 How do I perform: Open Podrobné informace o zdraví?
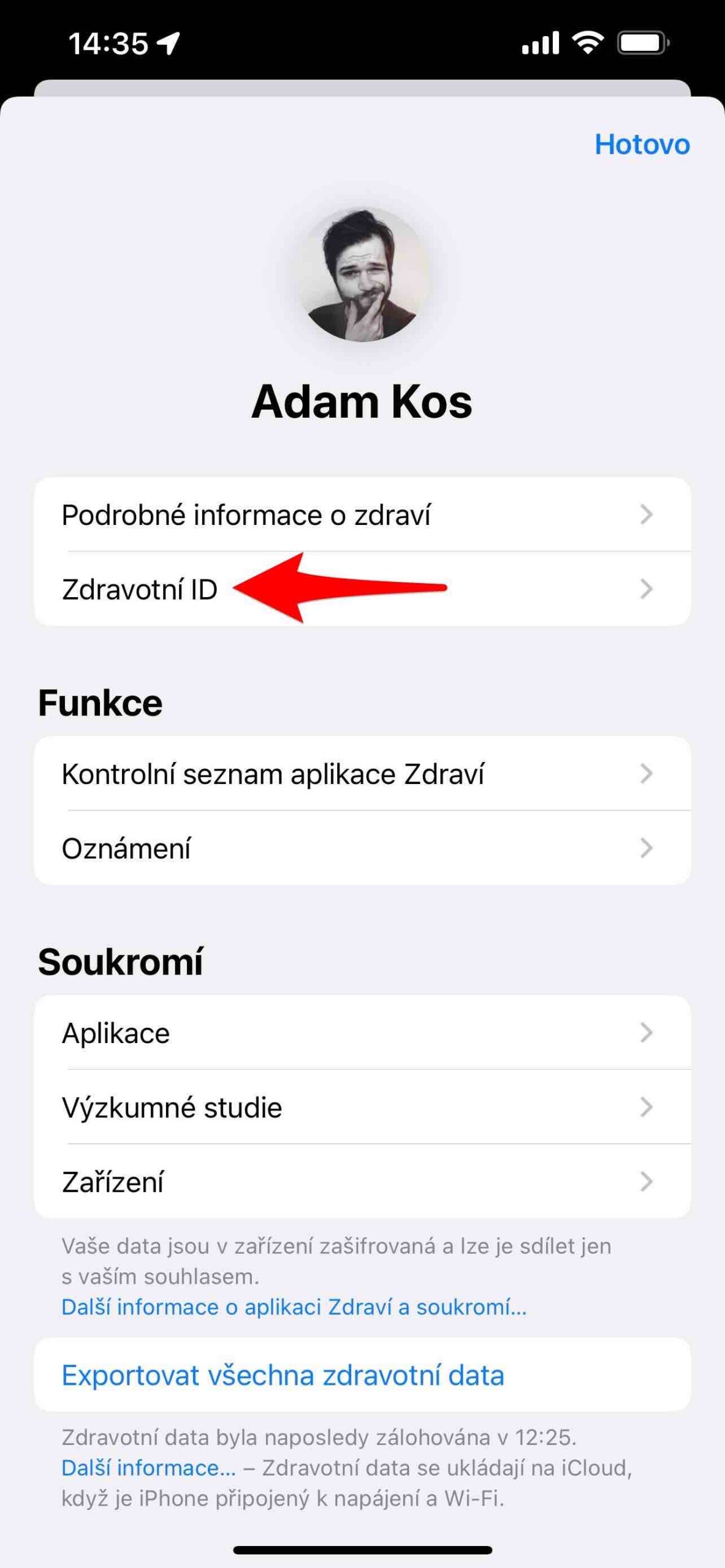[x=248, y=514]
